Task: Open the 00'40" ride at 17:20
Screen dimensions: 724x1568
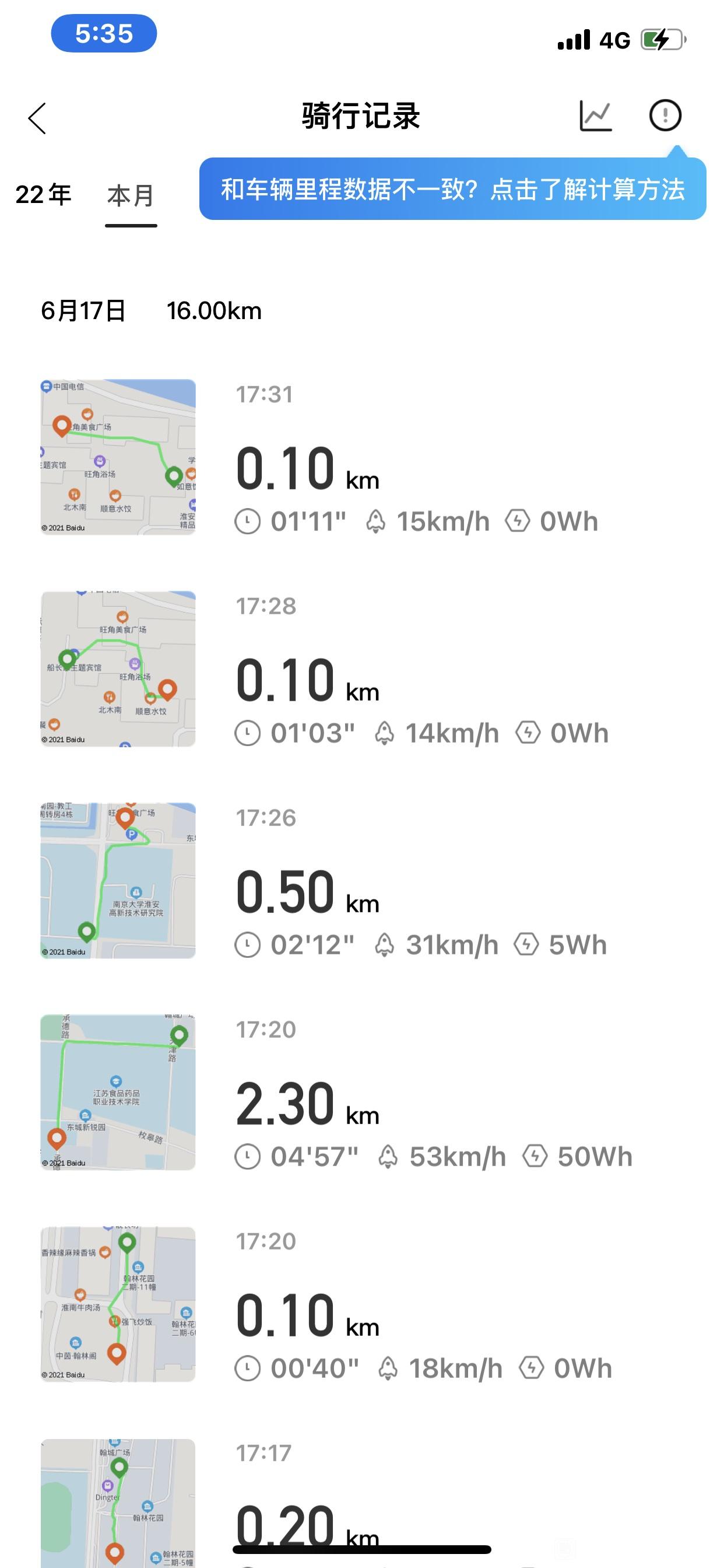Action: click(362, 1305)
